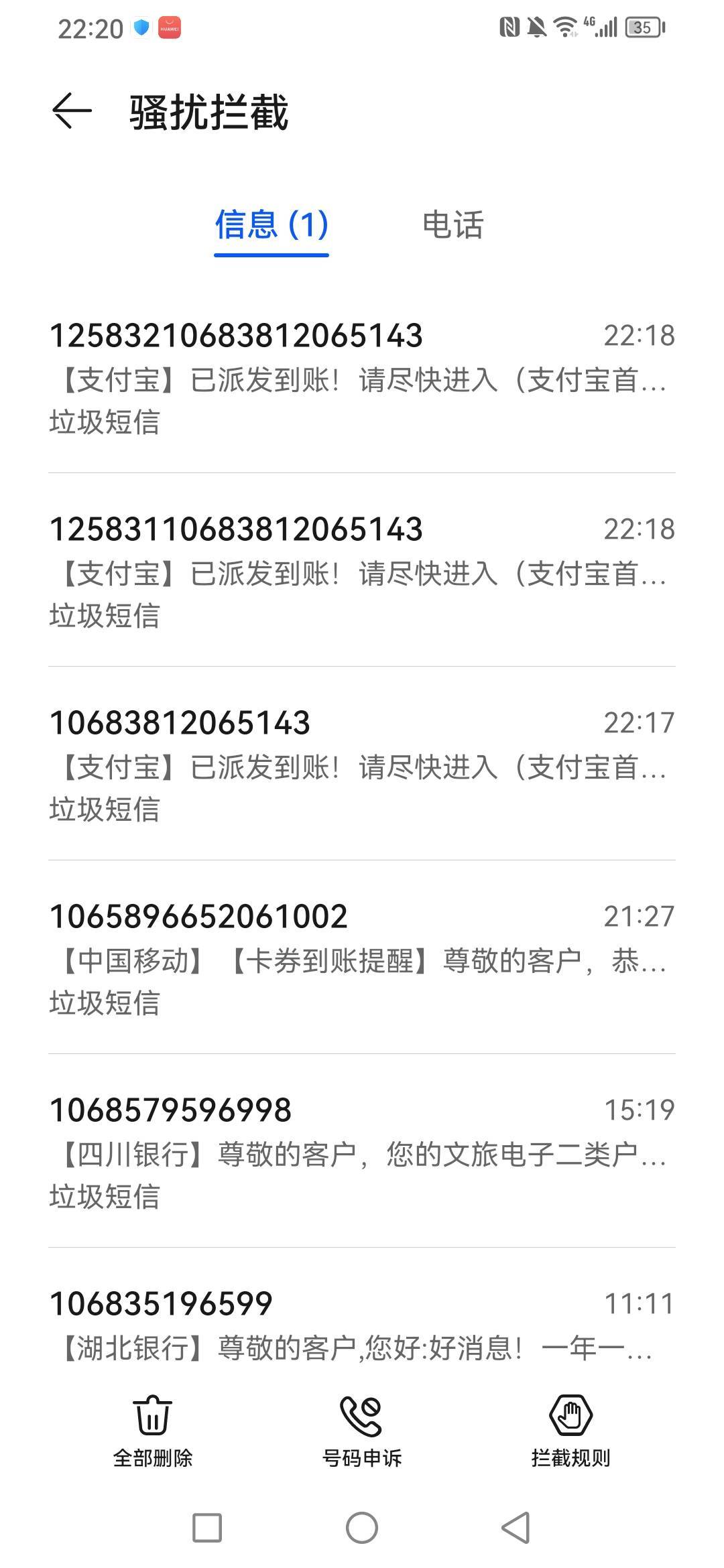Open blocked message from 1258321068381206​5143

point(362,379)
